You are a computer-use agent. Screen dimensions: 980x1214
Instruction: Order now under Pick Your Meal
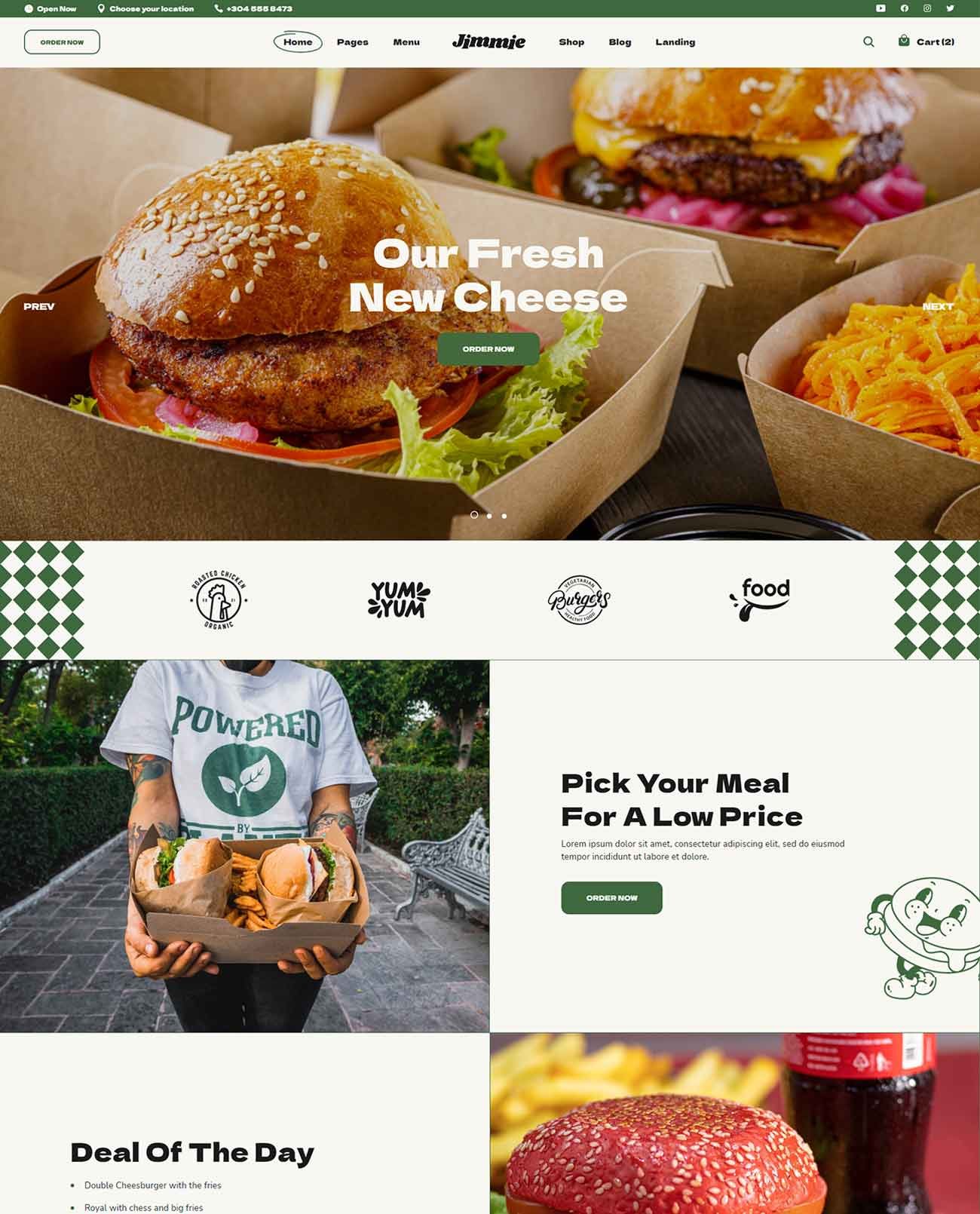[x=611, y=898]
